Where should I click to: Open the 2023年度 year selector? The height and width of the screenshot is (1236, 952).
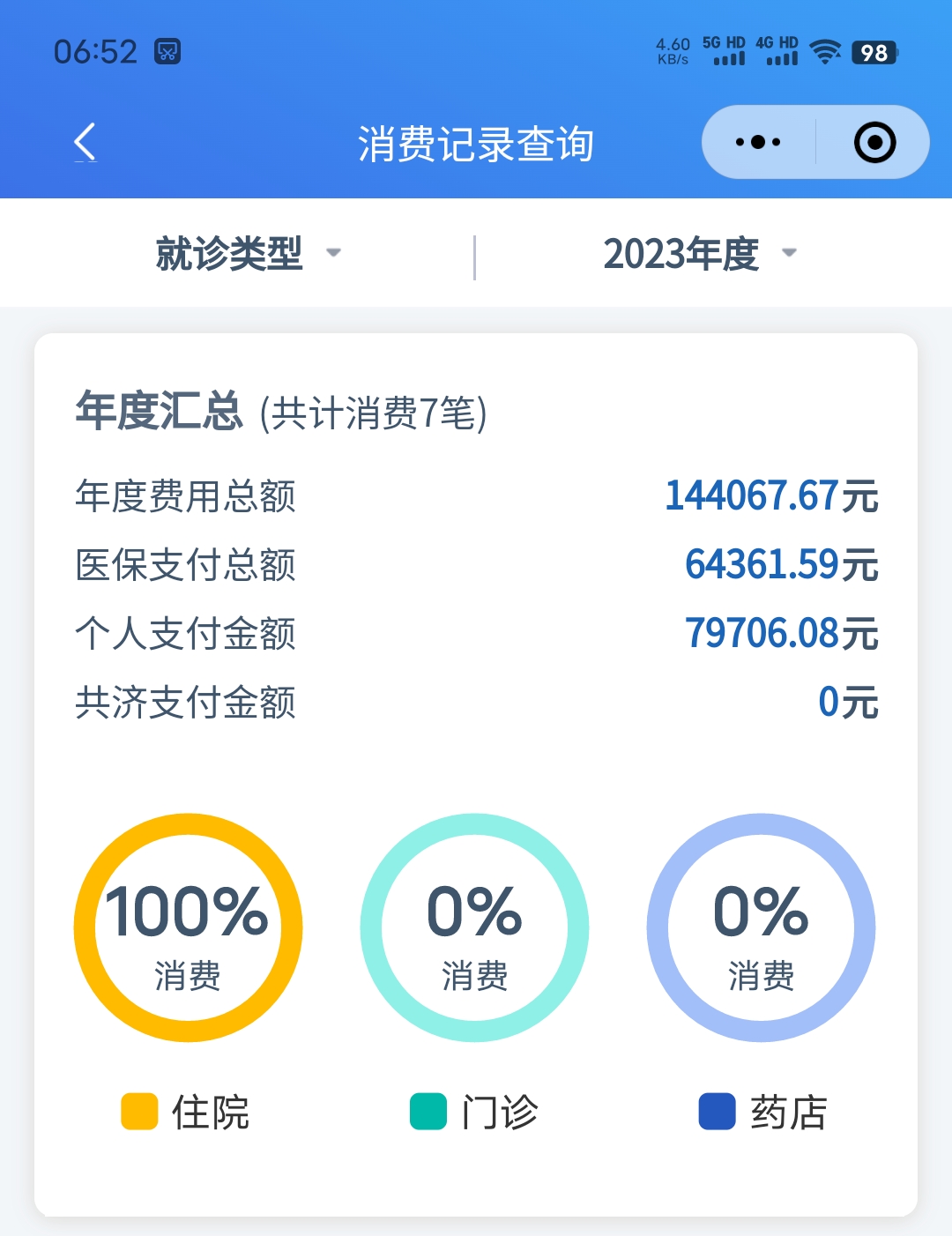[699, 254]
